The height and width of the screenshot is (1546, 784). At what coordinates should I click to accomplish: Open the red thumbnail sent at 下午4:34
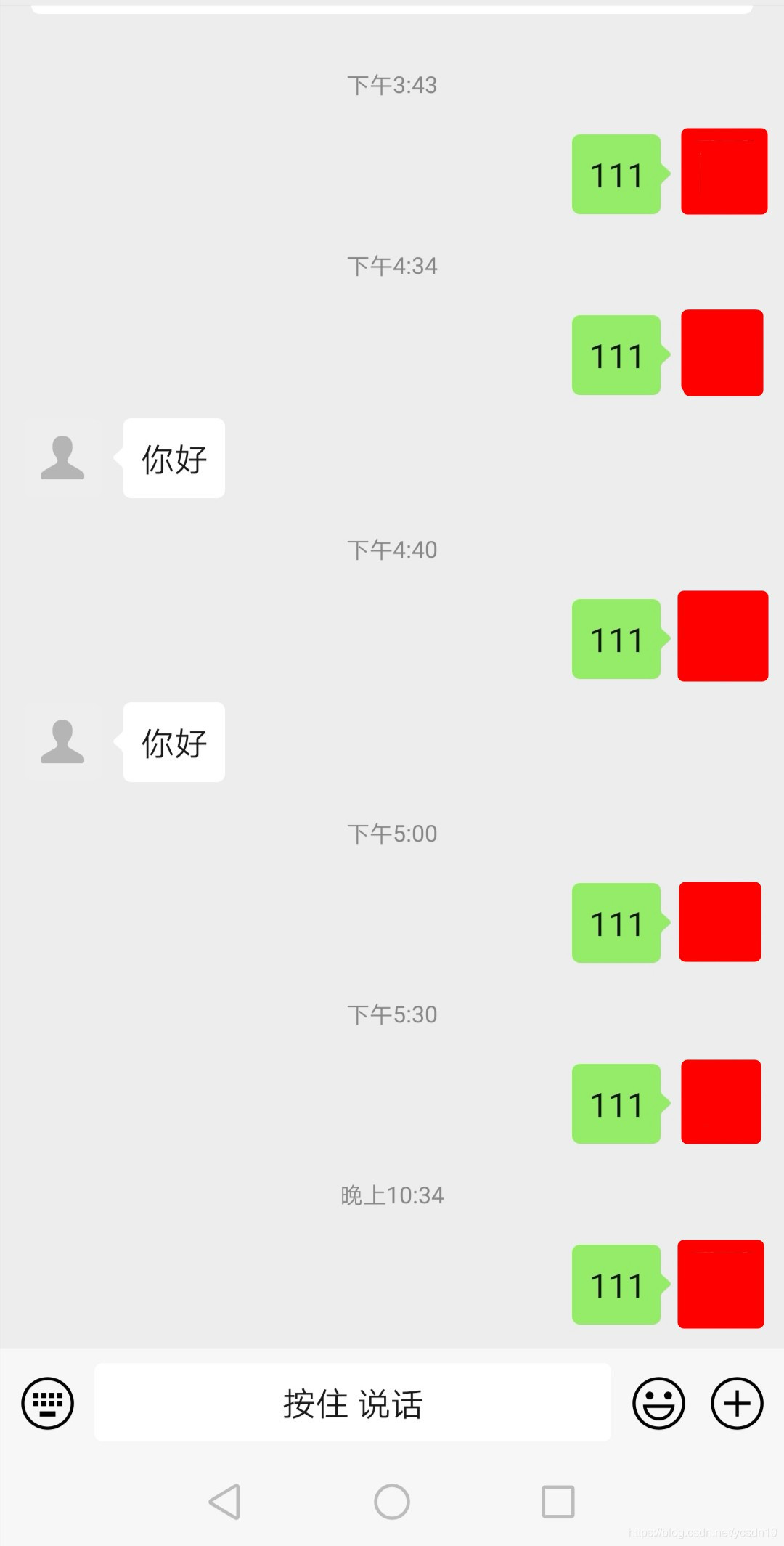pyautogui.click(x=723, y=354)
